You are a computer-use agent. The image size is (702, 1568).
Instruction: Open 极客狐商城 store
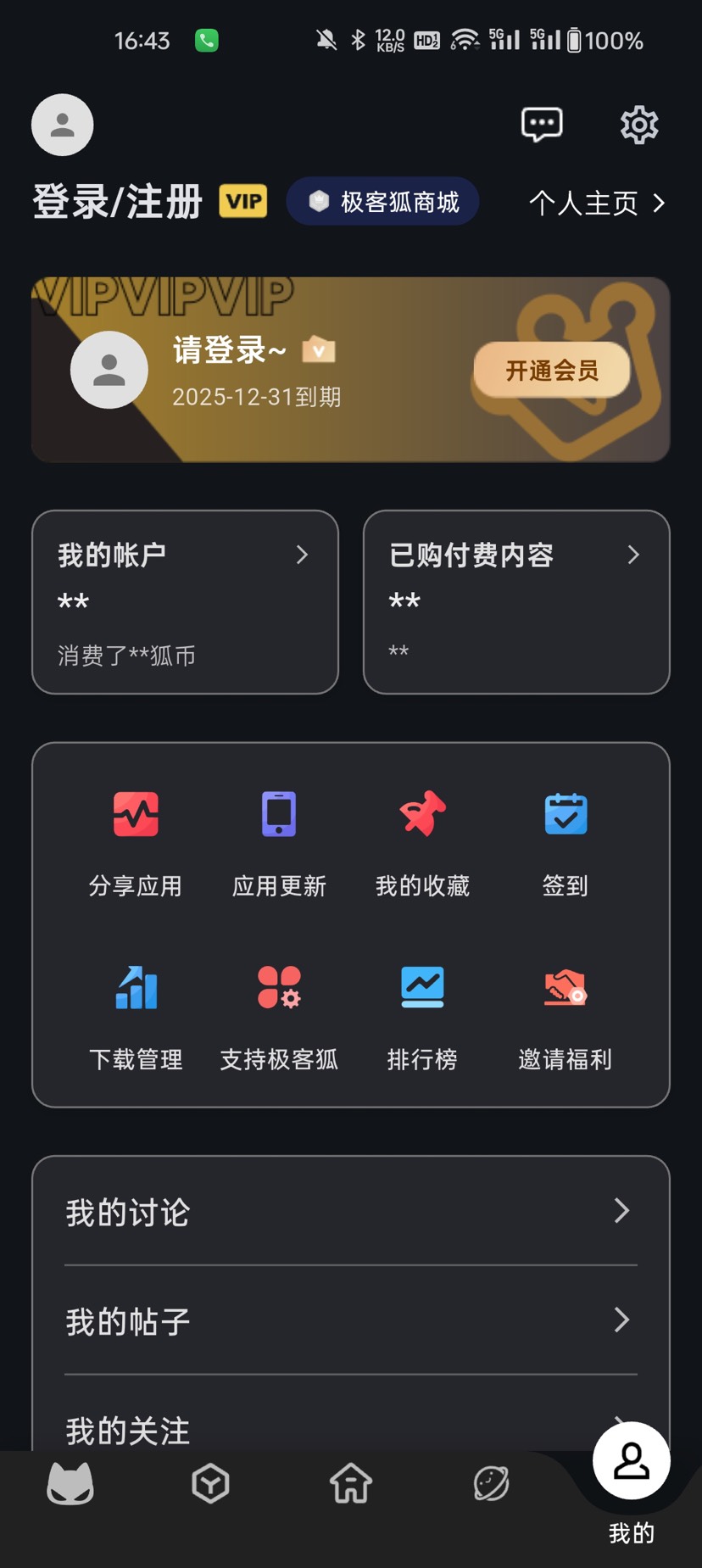pos(382,202)
